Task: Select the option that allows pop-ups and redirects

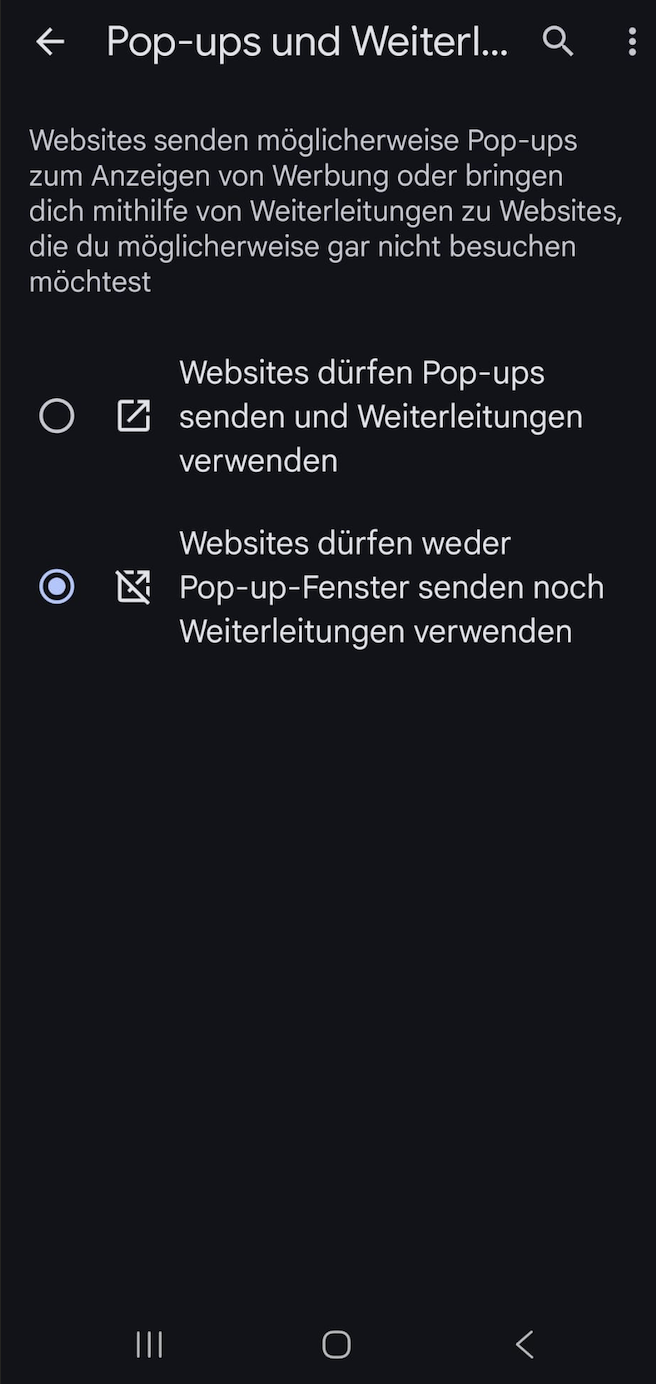Action: click(x=57, y=416)
